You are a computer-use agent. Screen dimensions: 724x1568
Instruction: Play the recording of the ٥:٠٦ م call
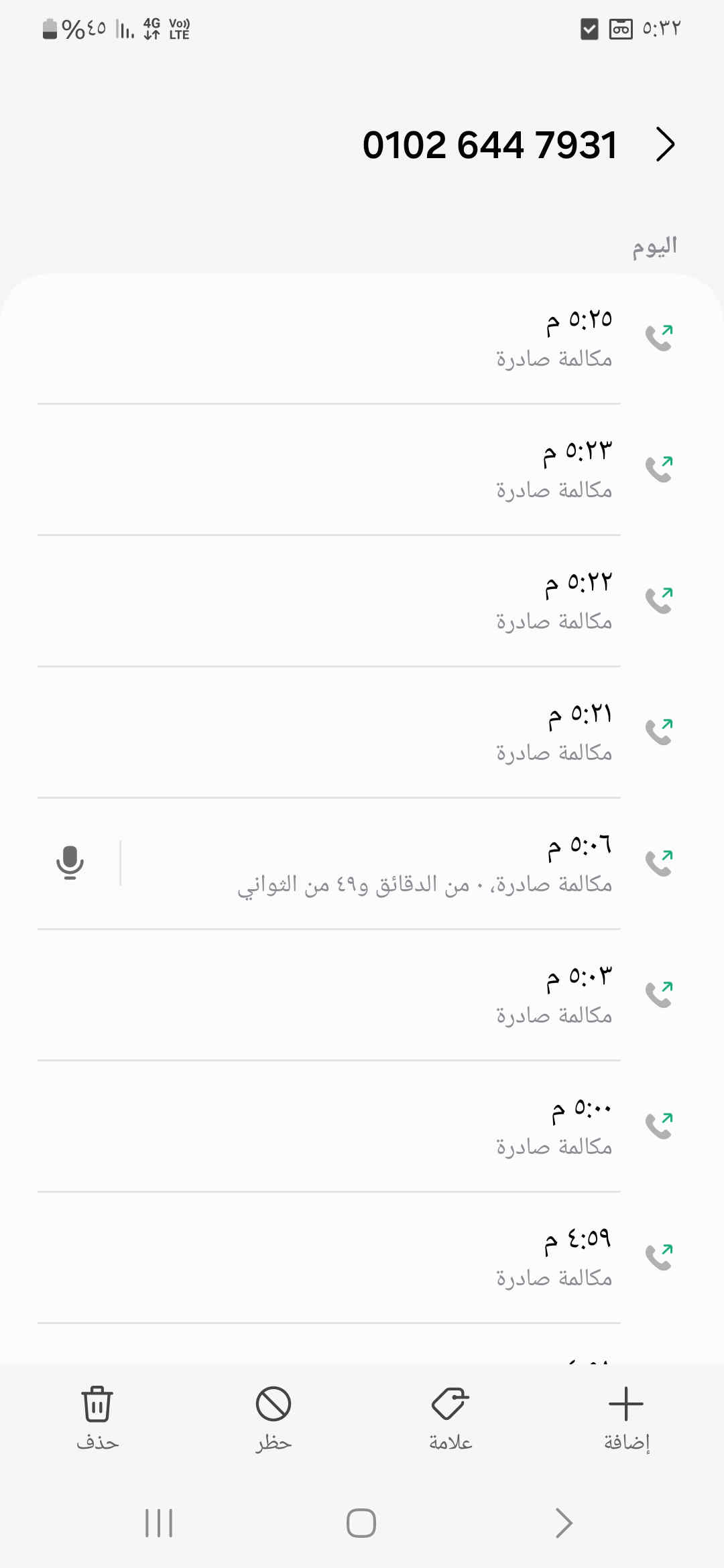(x=70, y=863)
